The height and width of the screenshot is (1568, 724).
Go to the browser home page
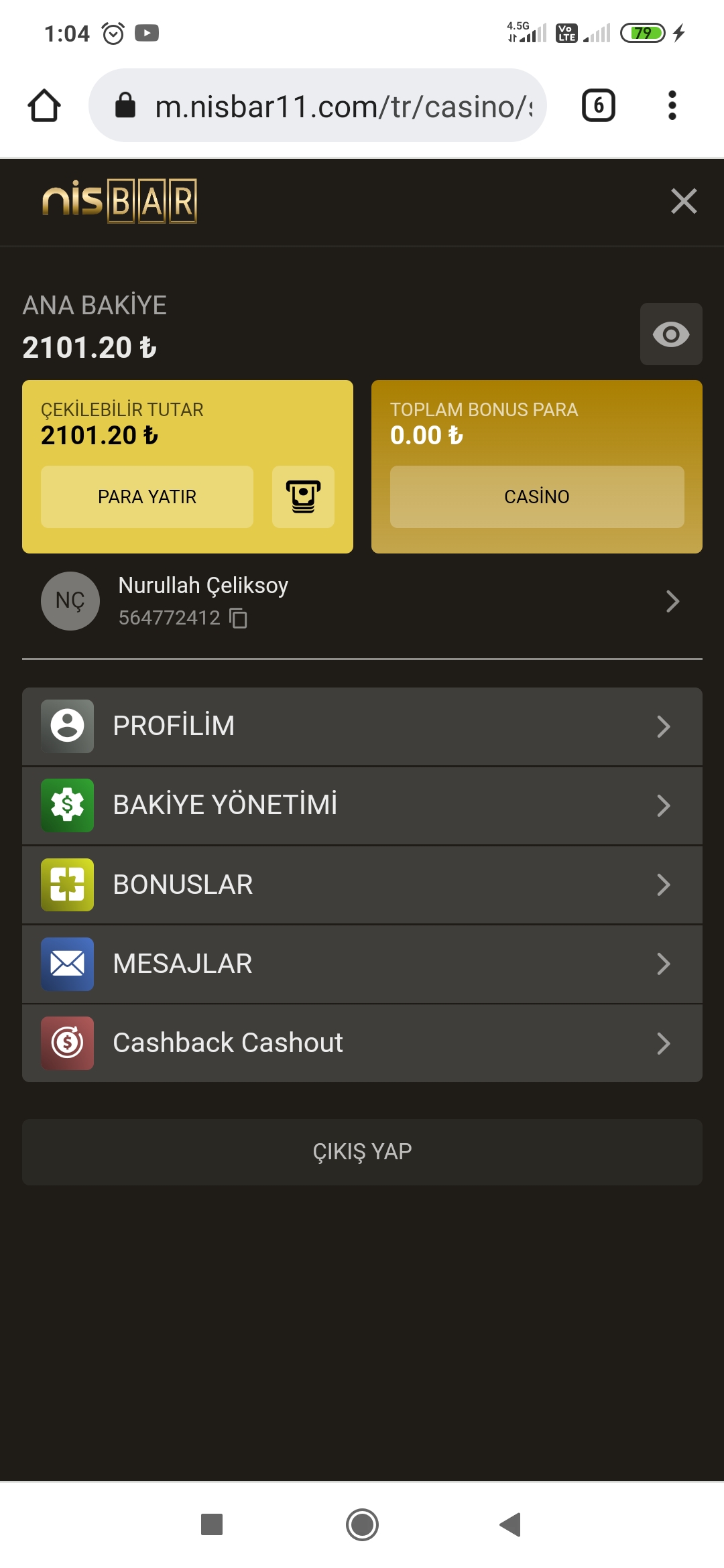coord(44,105)
